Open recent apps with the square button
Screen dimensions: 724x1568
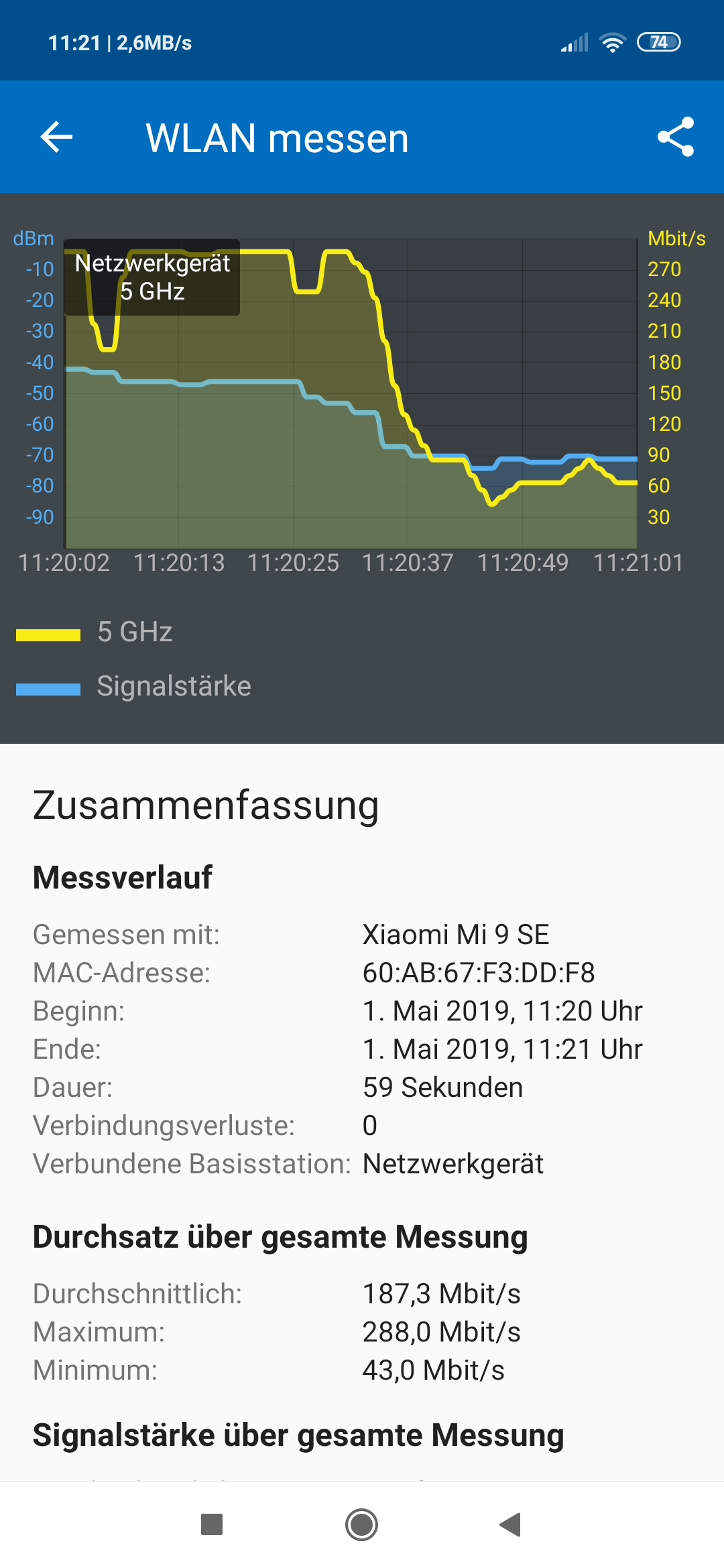pos(212,1524)
